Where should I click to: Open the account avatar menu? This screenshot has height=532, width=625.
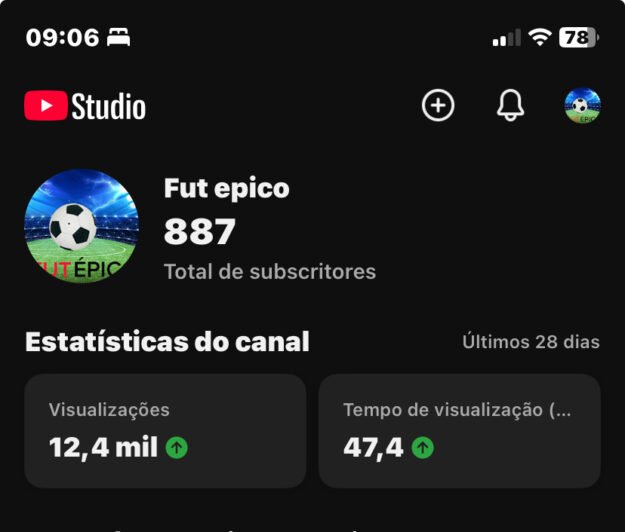coord(582,106)
